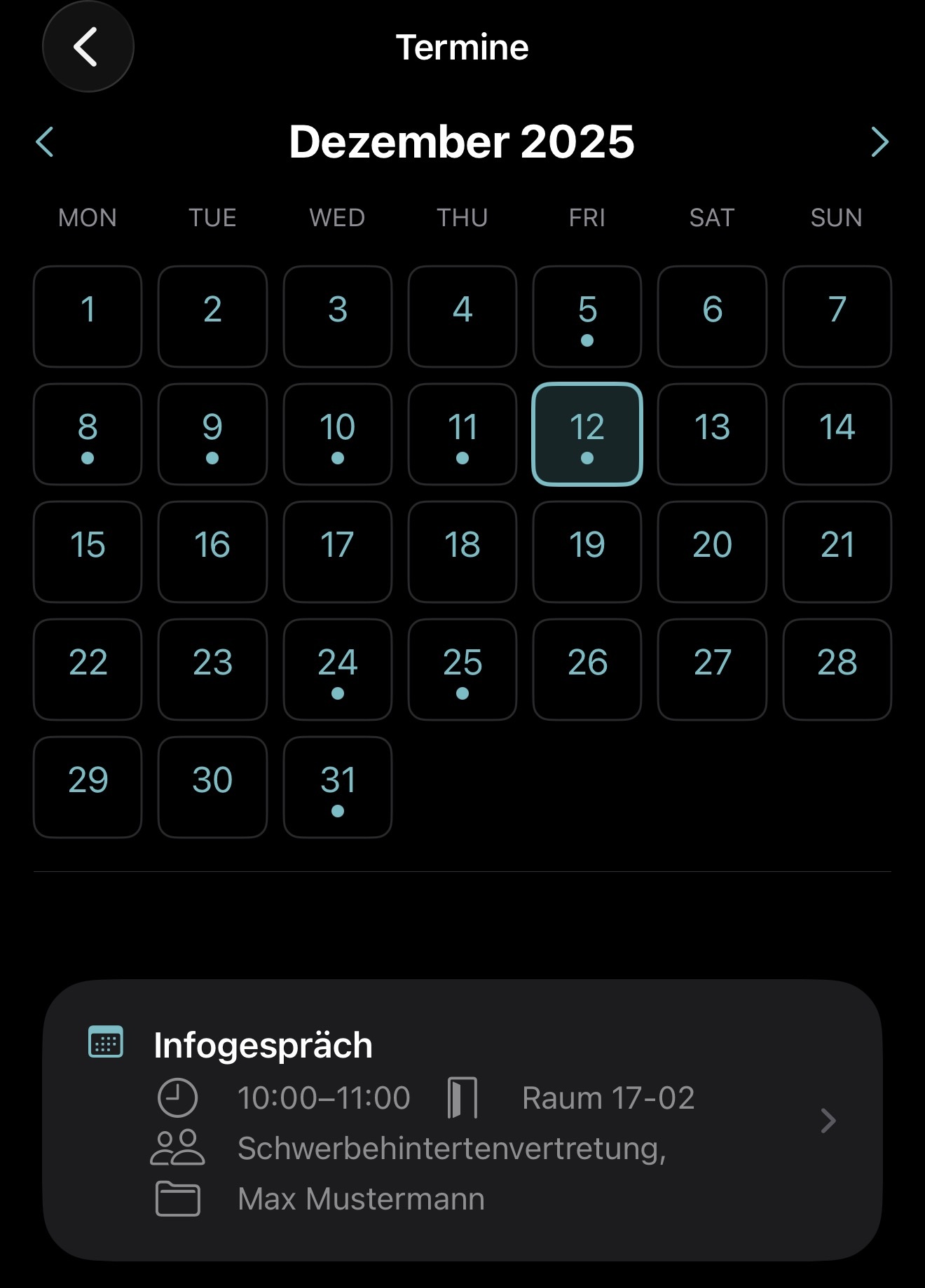Pick day 28 in the calendar
Screen dimensions: 925x1288
click(837, 670)
